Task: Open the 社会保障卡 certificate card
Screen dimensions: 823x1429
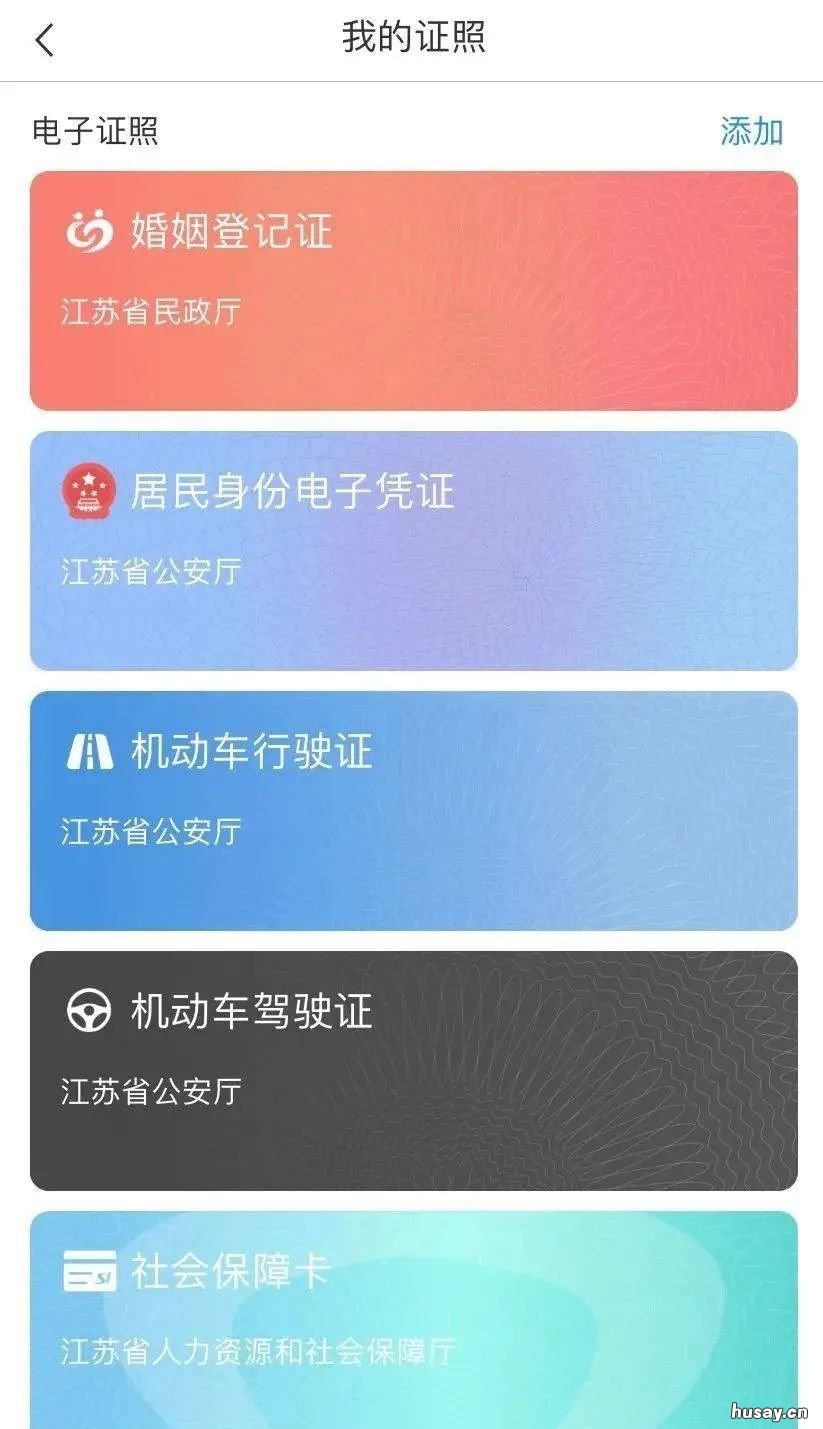Action: click(411, 1310)
